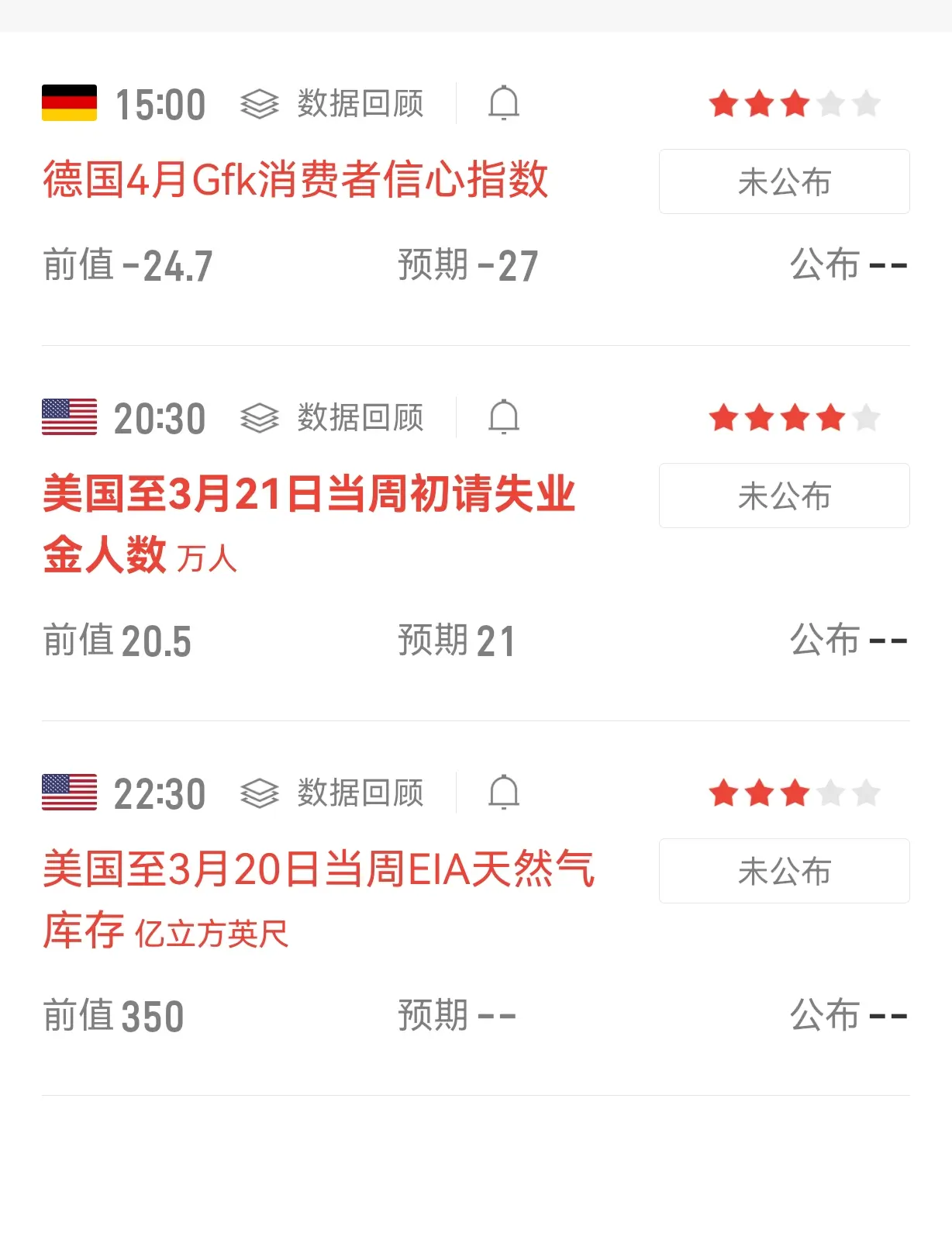Enable the reminder bell for the 20:30 event
Screen dimensions: 952x1247
[x=503, y=417]
